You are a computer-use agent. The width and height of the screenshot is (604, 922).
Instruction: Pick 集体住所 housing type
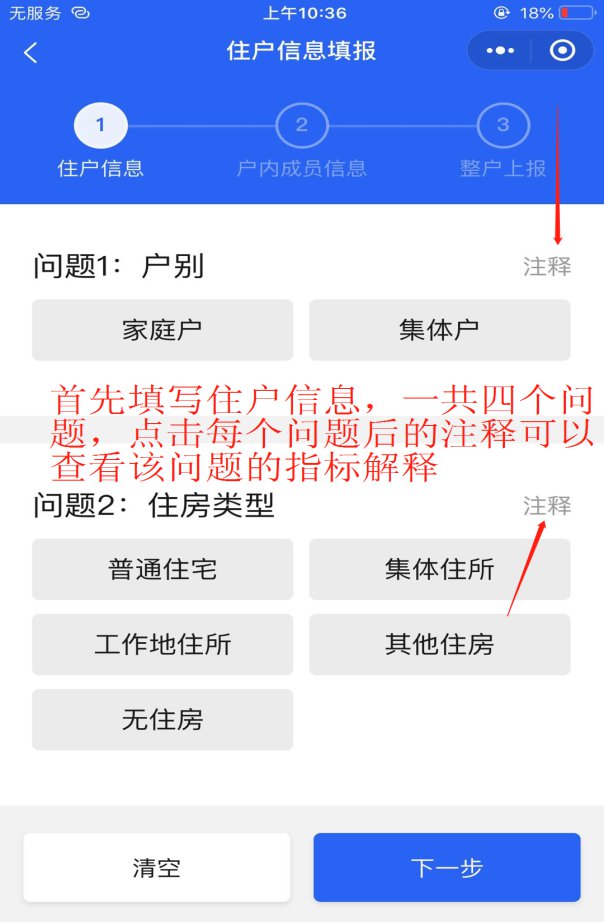(x=439, y=570)
